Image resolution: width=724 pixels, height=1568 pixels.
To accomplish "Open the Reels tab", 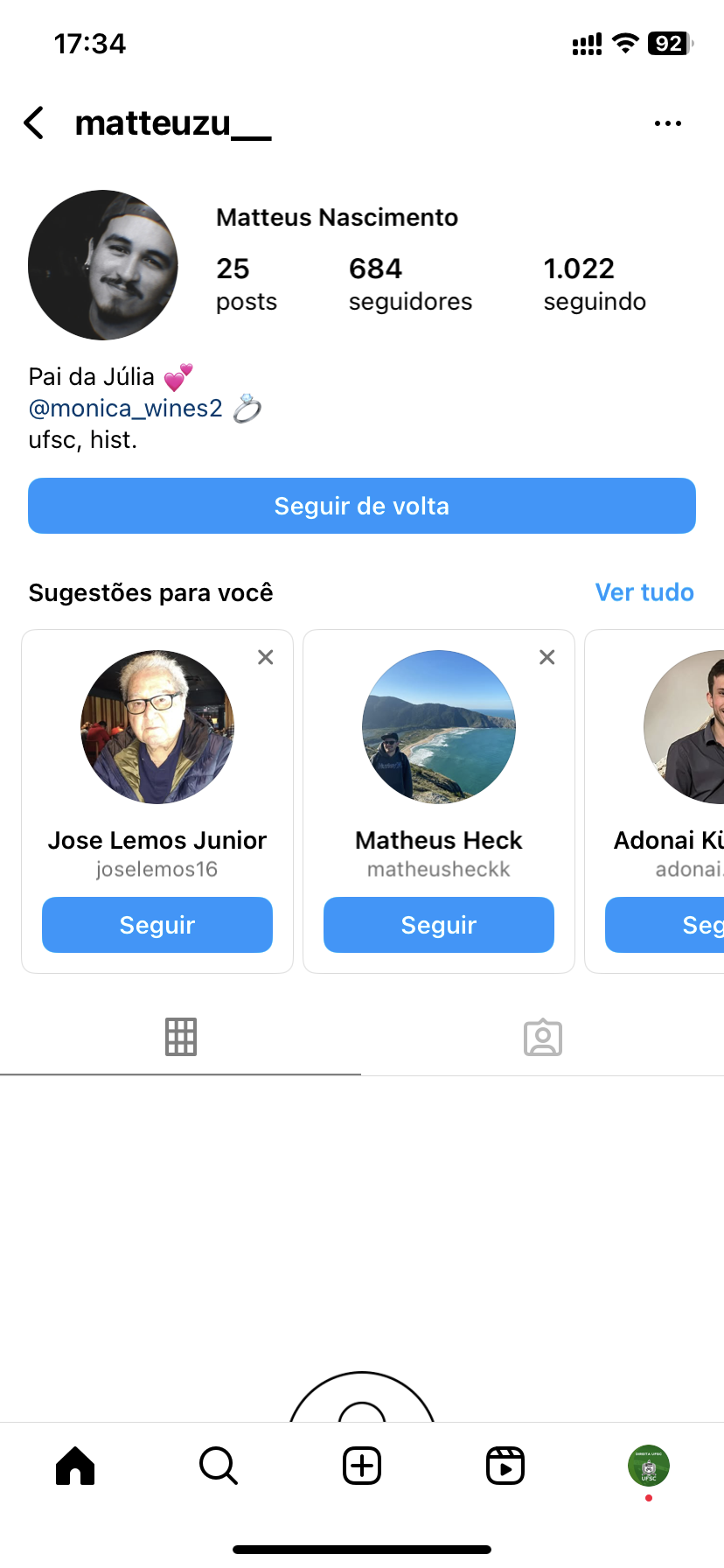I will click(x=505, y=1466).
